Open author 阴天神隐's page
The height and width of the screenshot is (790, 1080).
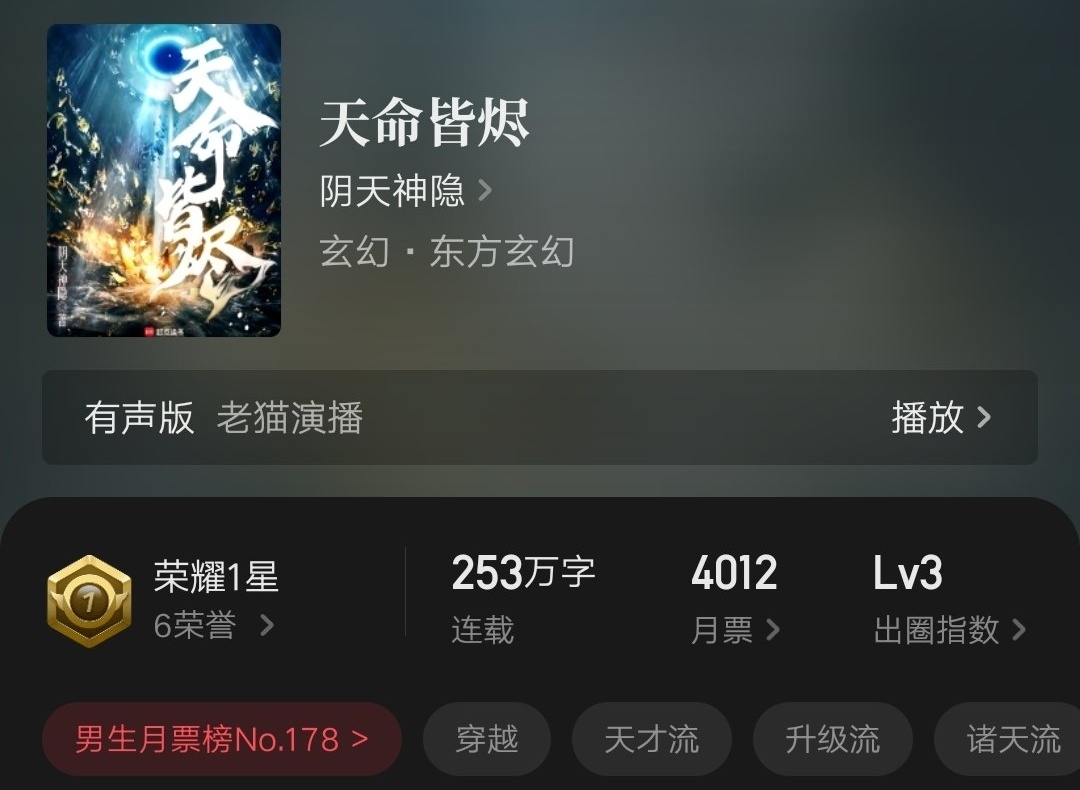tap(405, 190)
